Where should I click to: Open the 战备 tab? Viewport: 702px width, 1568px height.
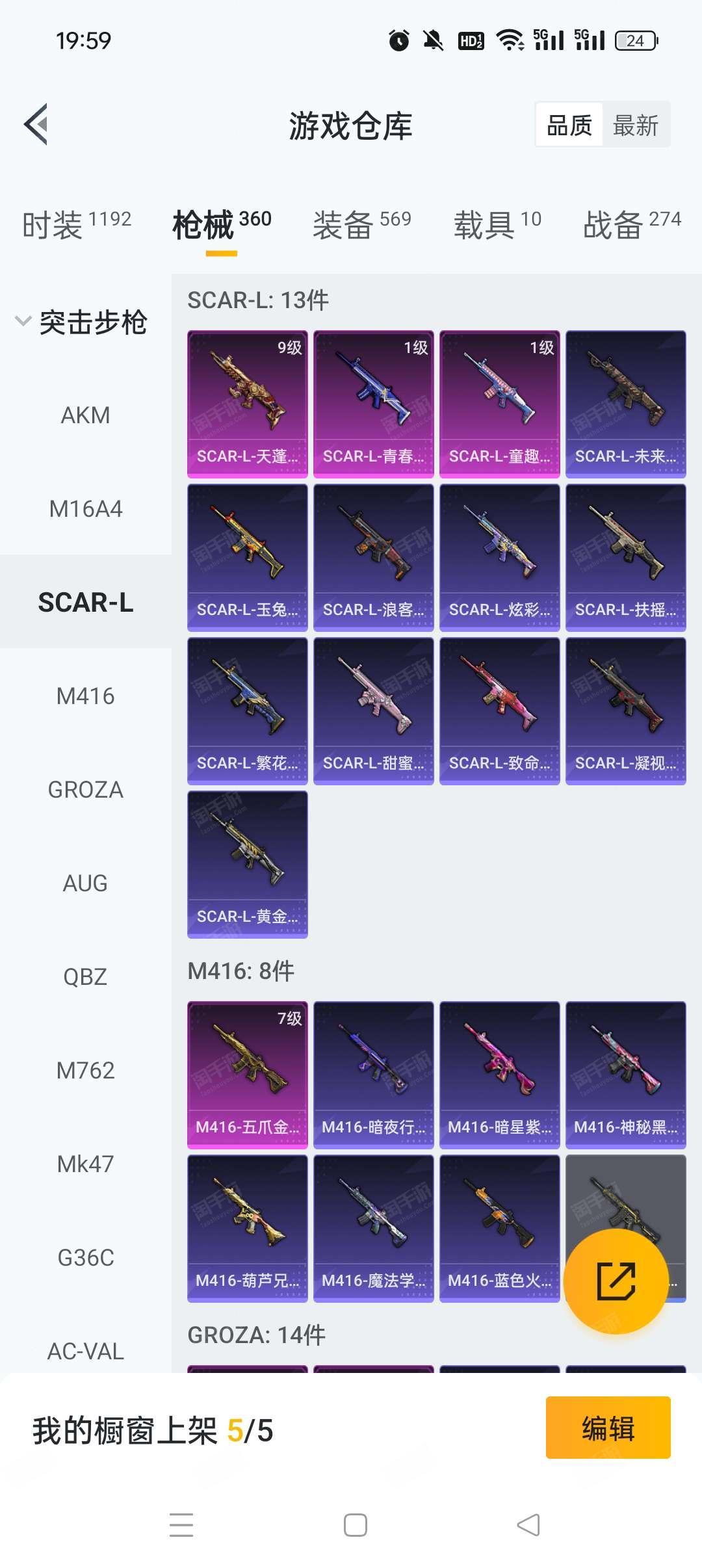coord(631,225)
